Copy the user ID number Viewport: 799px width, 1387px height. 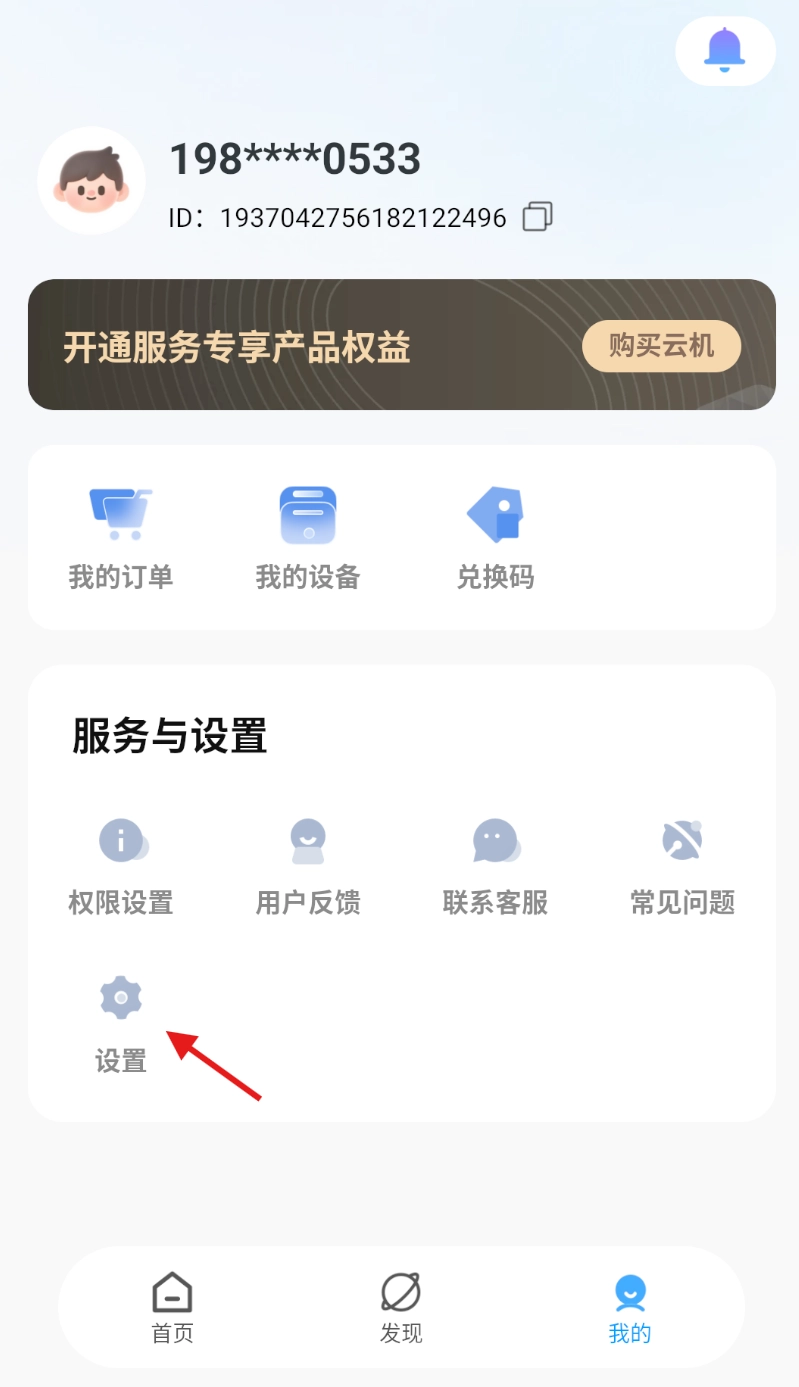(x=538, y=217)
